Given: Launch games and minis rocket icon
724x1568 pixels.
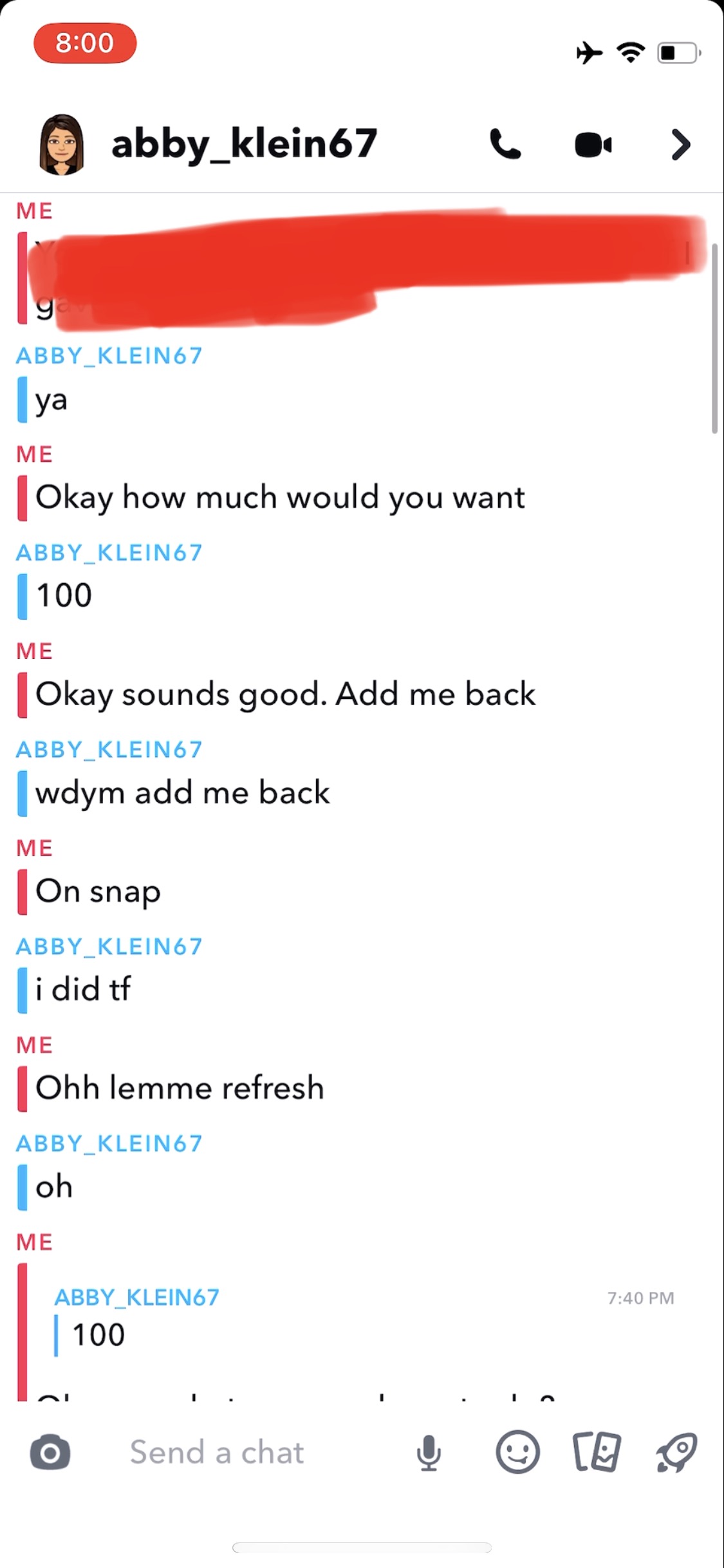Looking at the screenshot, I should [677, 1453].
